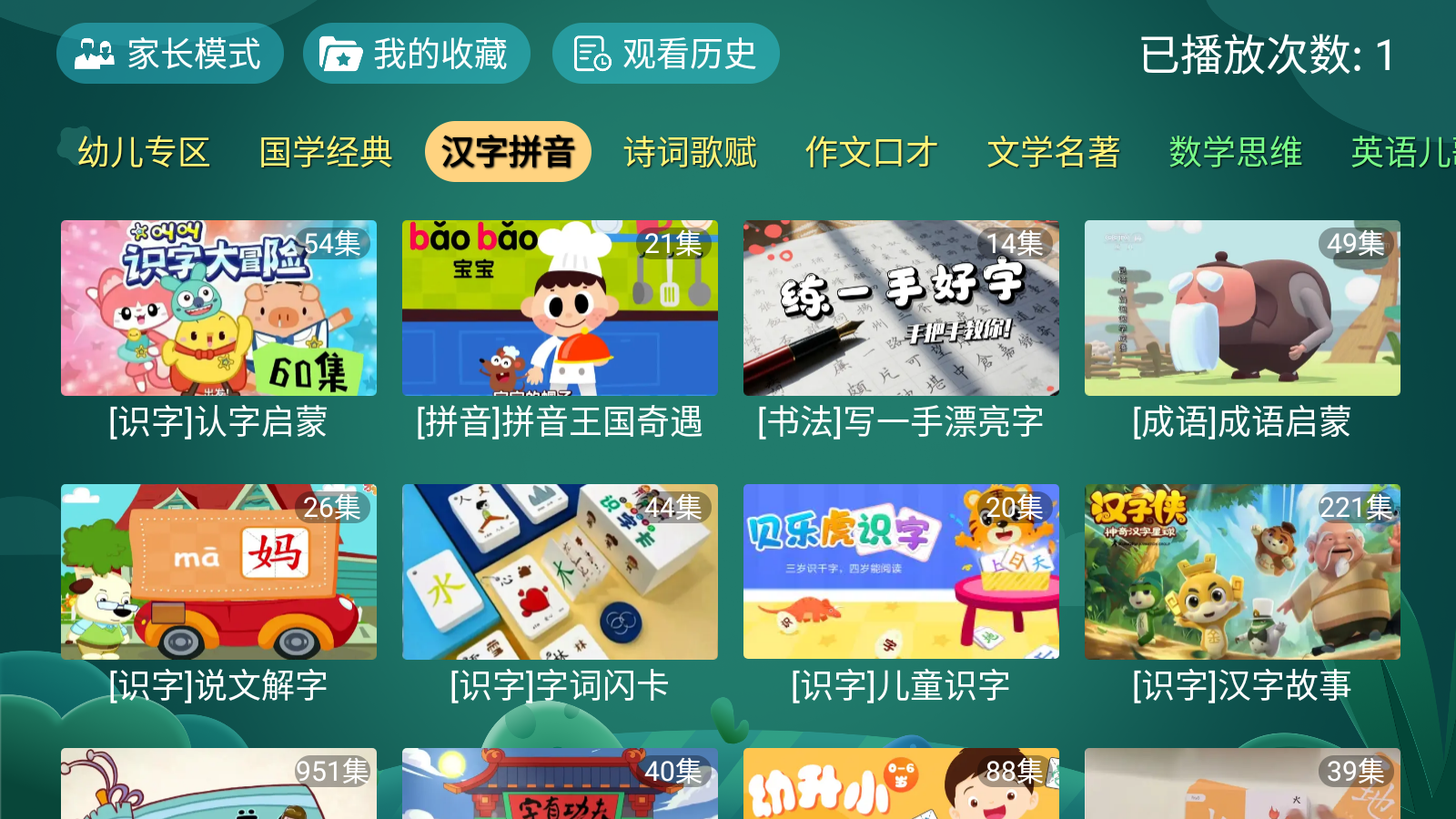Open 观看历史 watch history
The image size is (1456, 819).
pos(665,54)
